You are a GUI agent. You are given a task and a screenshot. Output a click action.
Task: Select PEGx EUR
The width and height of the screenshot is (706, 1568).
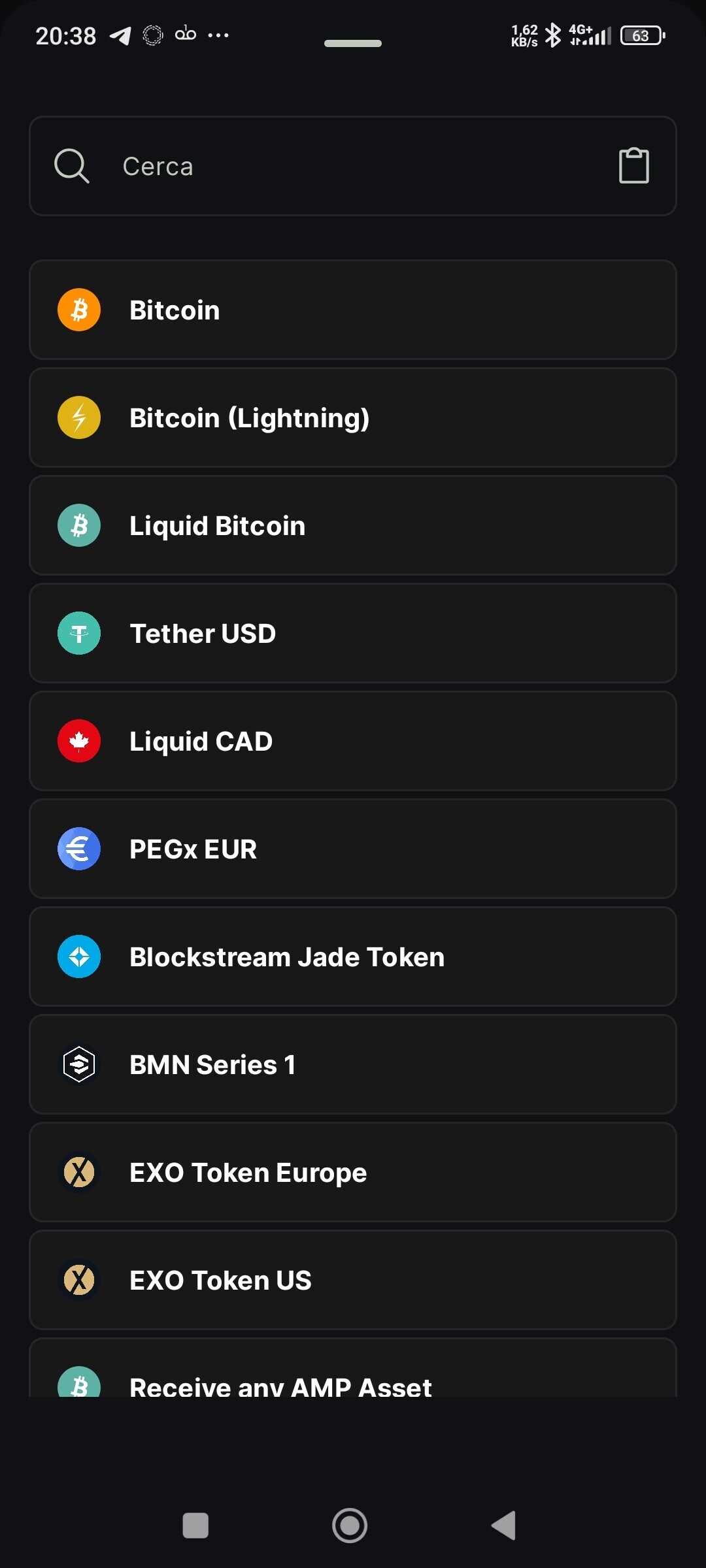point(353,849)
